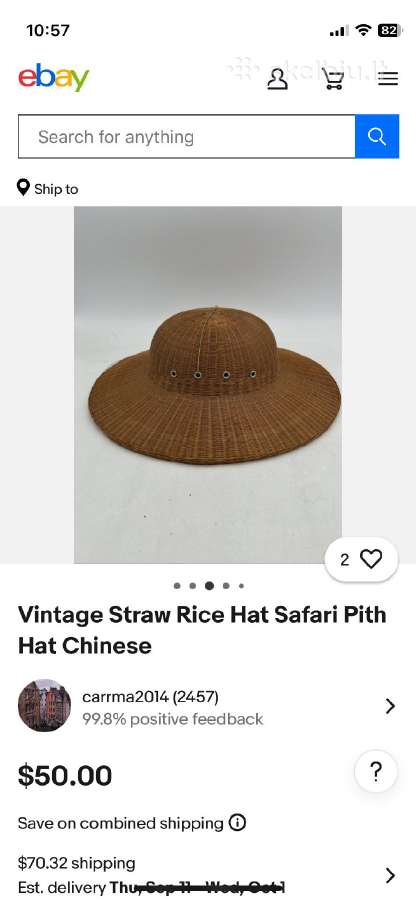This screenshot has width=416, height=900.
Task: Open the account profile icon
Action: pyautogui.click(x=277, y=79)
